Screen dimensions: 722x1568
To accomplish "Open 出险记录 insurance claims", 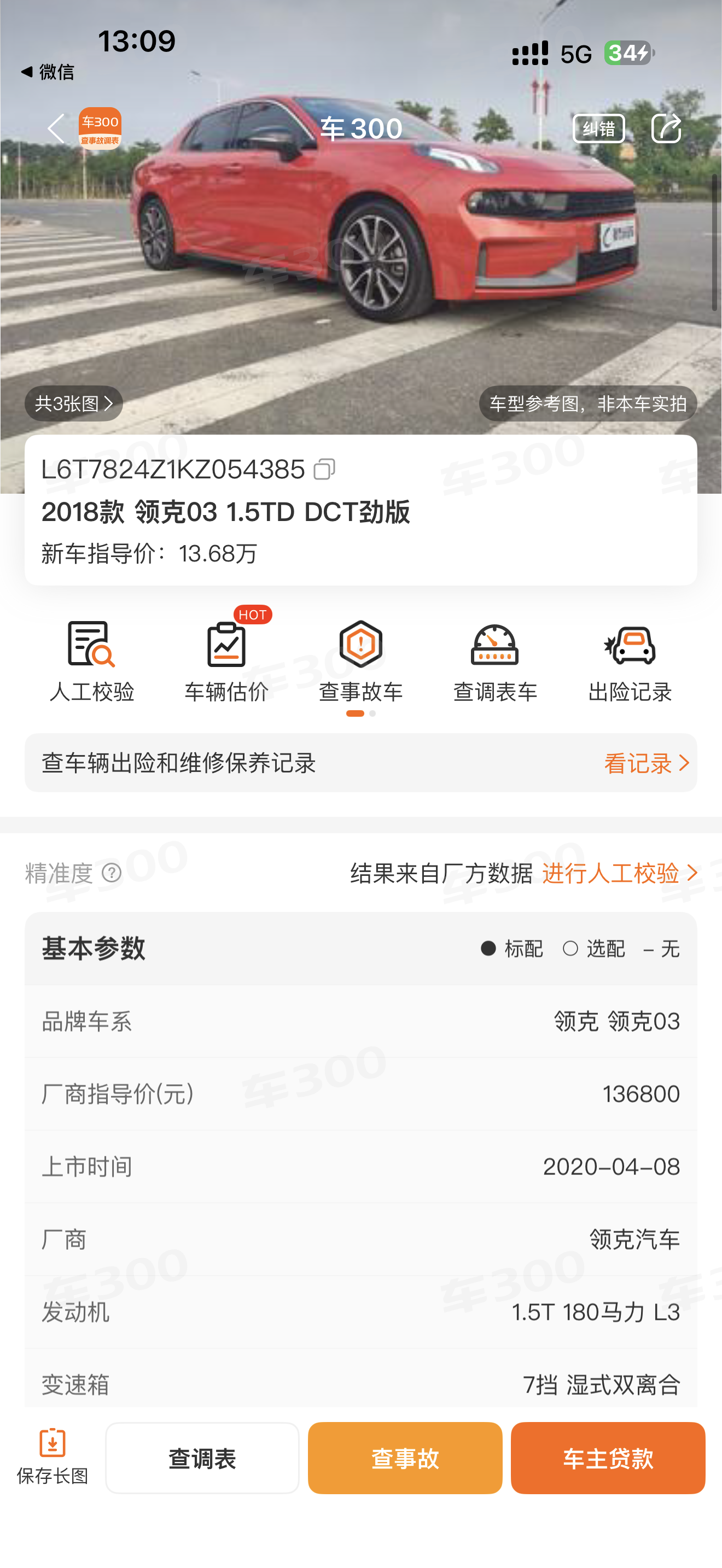I will (x=630, y=660).
